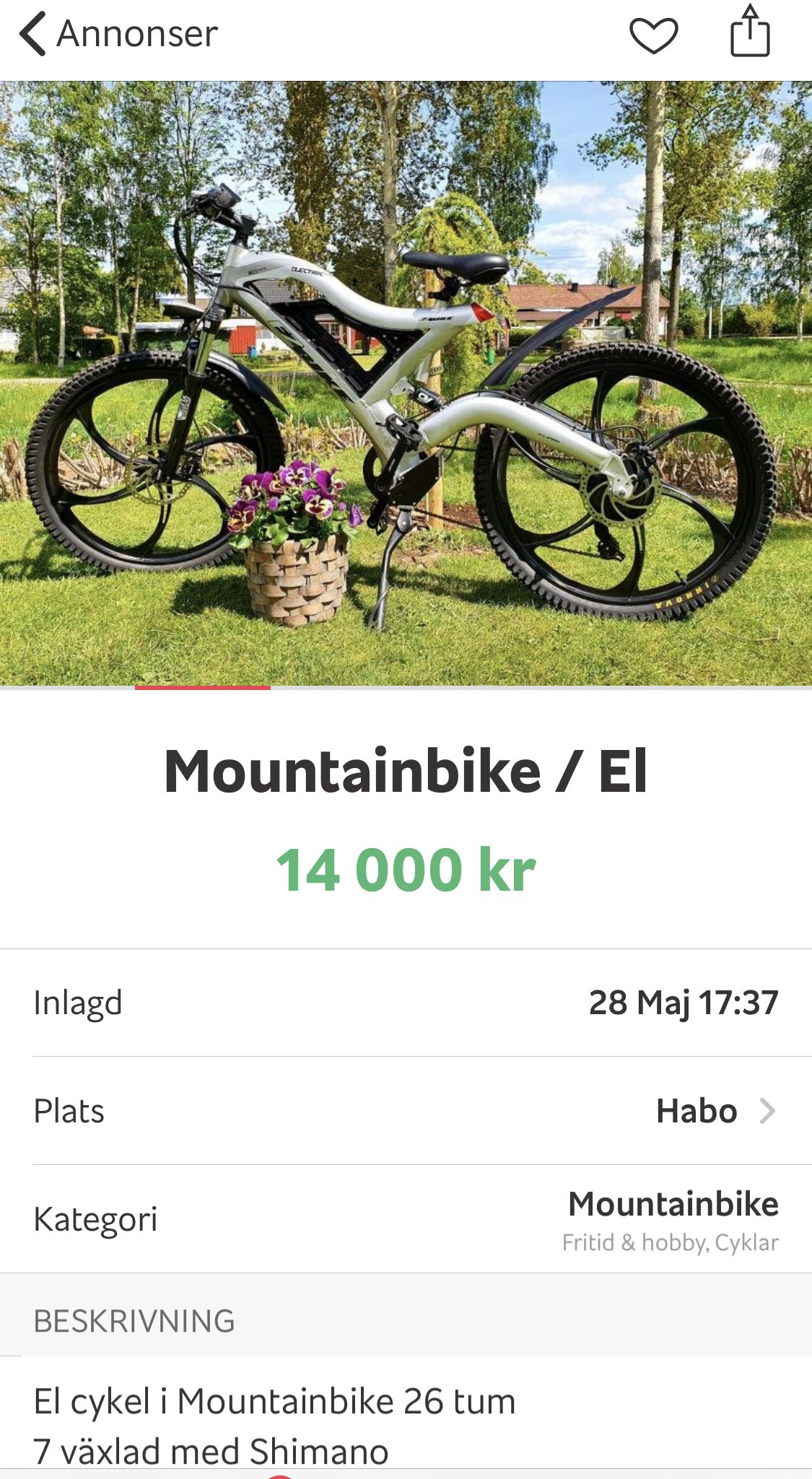This screenshot has height=1479, width=812.
Task: Open the electric bike photo
Action: point(406,383)
